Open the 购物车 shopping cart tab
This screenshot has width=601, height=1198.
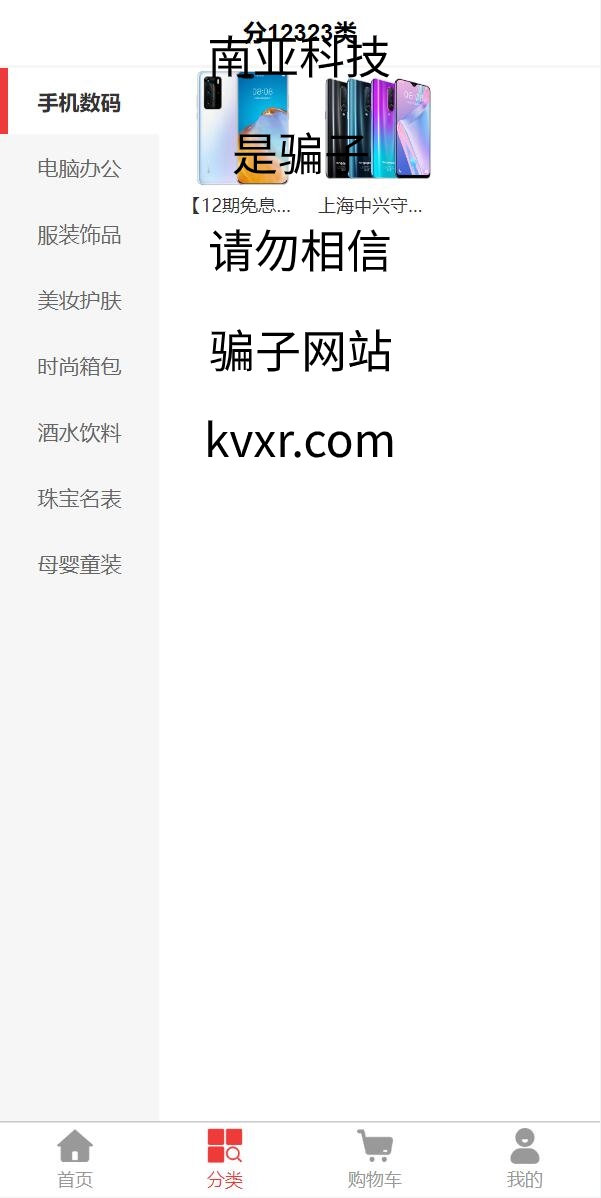(374, 1160)
